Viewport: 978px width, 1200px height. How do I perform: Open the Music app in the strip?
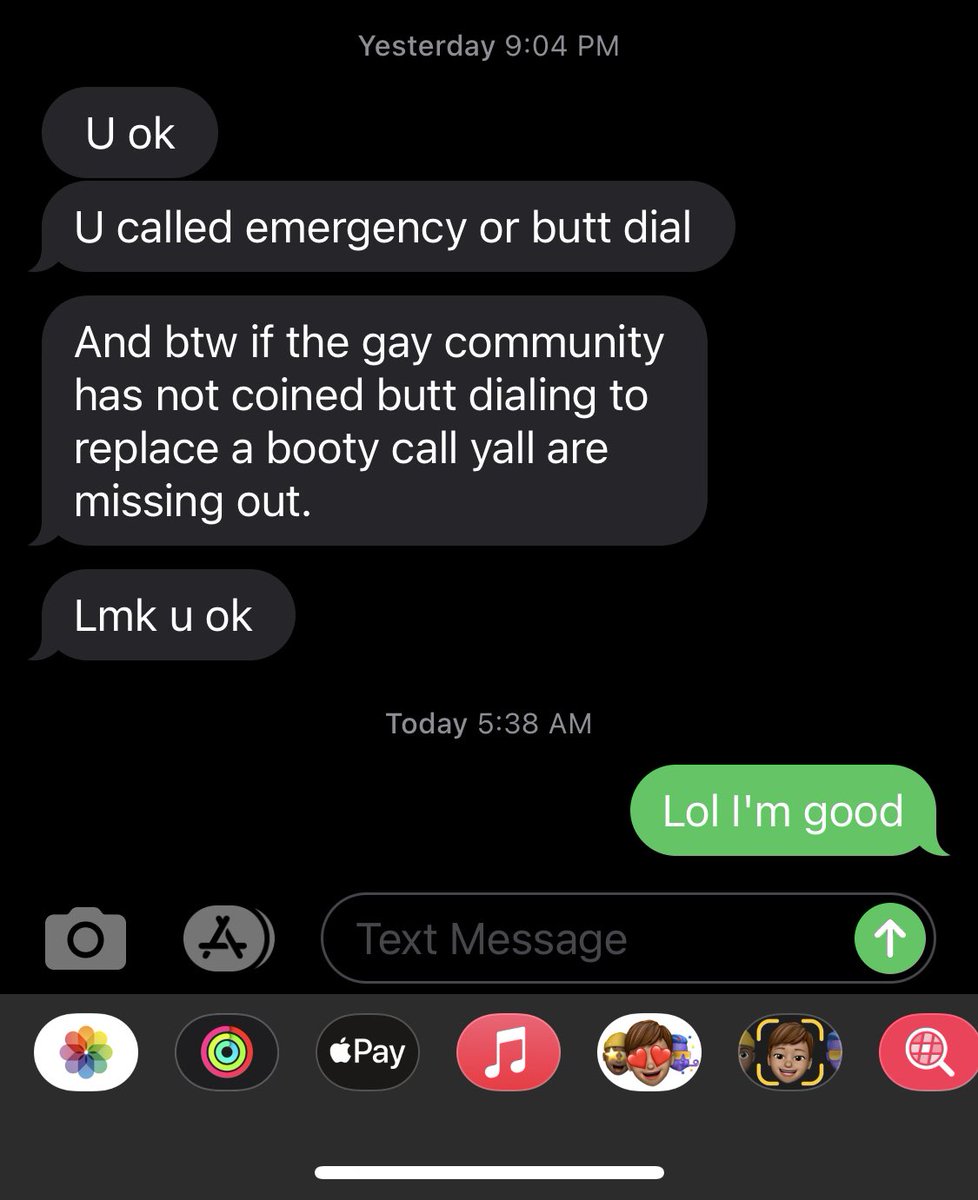[508, 1051]
